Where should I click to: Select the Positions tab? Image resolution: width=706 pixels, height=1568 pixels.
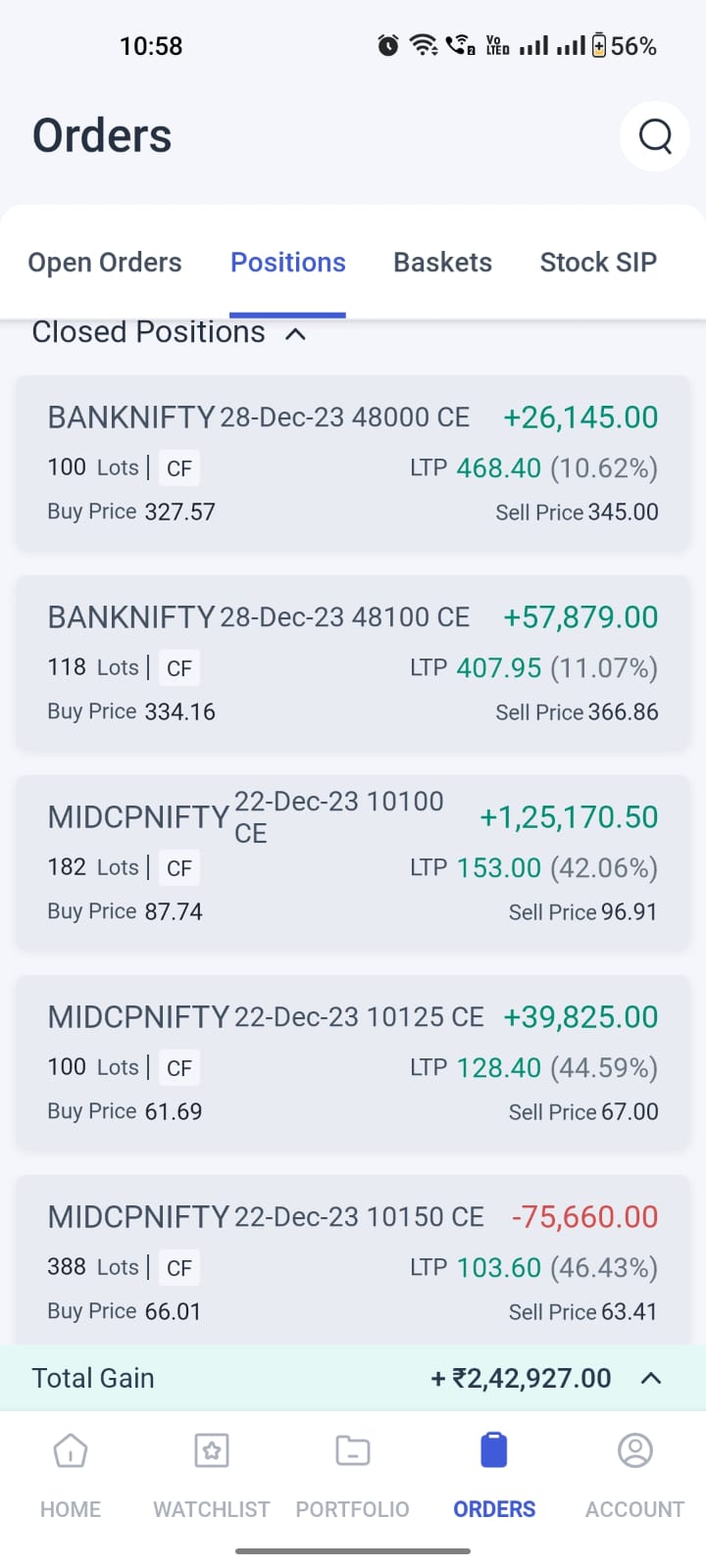(x=287, y=263)
